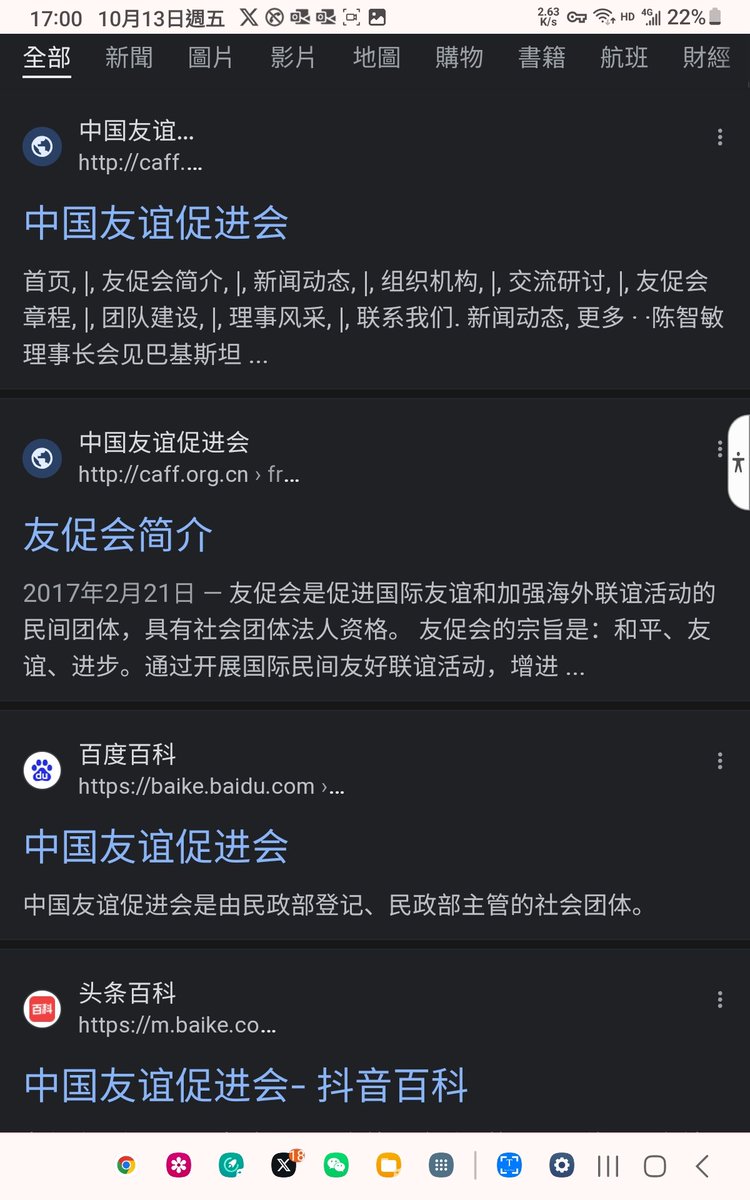Open more options for the 头条百科 result
Viewport: 750px width, 1200px height.
720,1000
